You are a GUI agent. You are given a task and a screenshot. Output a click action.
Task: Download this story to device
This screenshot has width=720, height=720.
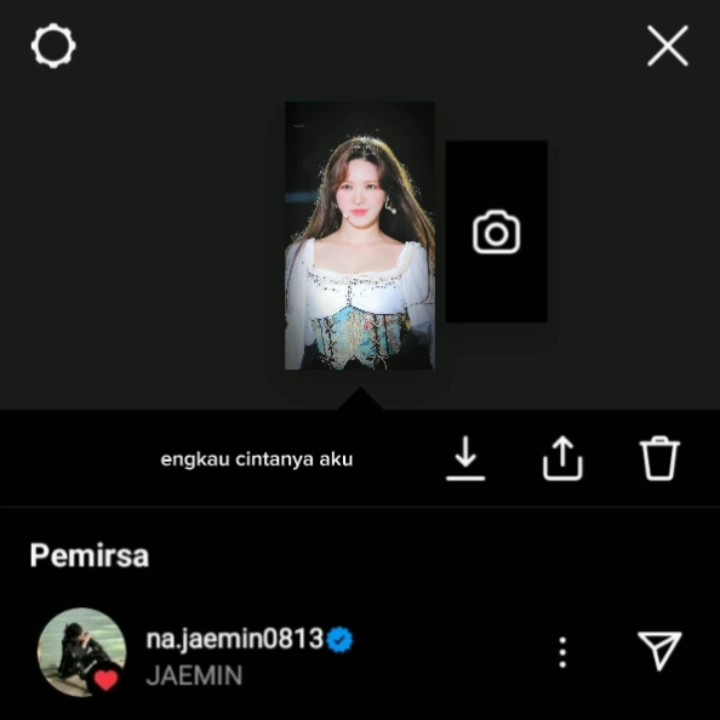(x=465, y=459)
